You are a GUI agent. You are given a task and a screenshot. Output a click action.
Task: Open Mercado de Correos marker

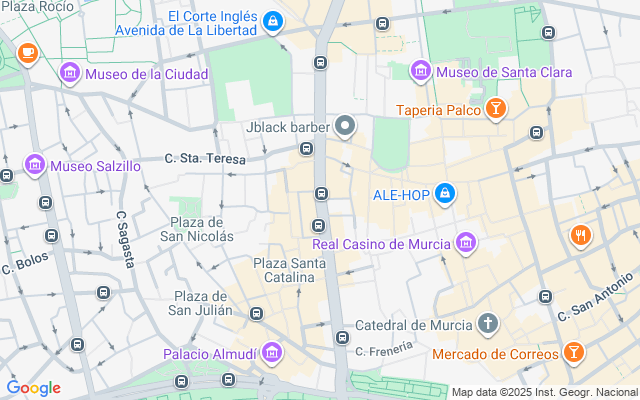[574, 353]
